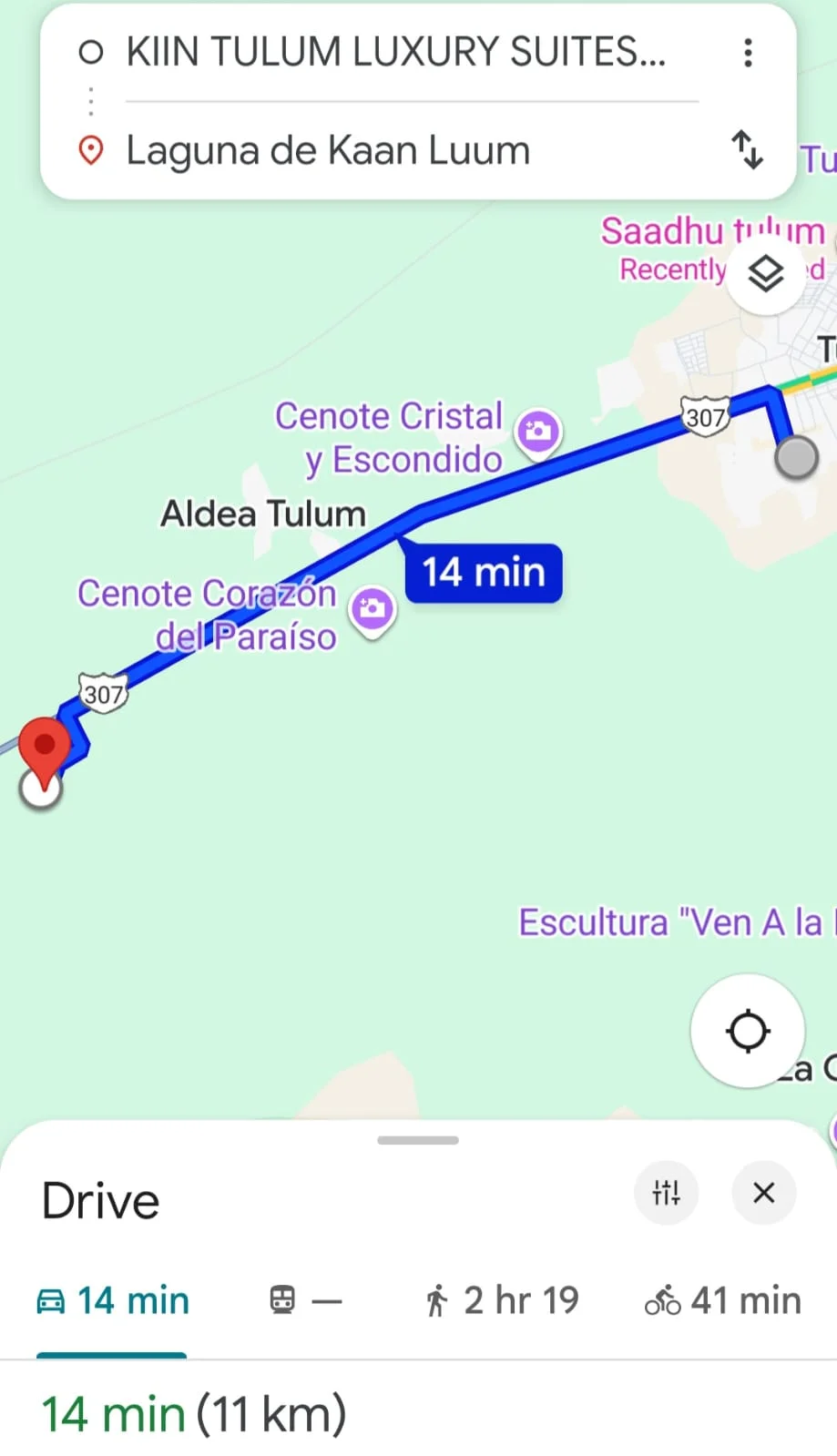Swap start and destination locations

(748, 150)
